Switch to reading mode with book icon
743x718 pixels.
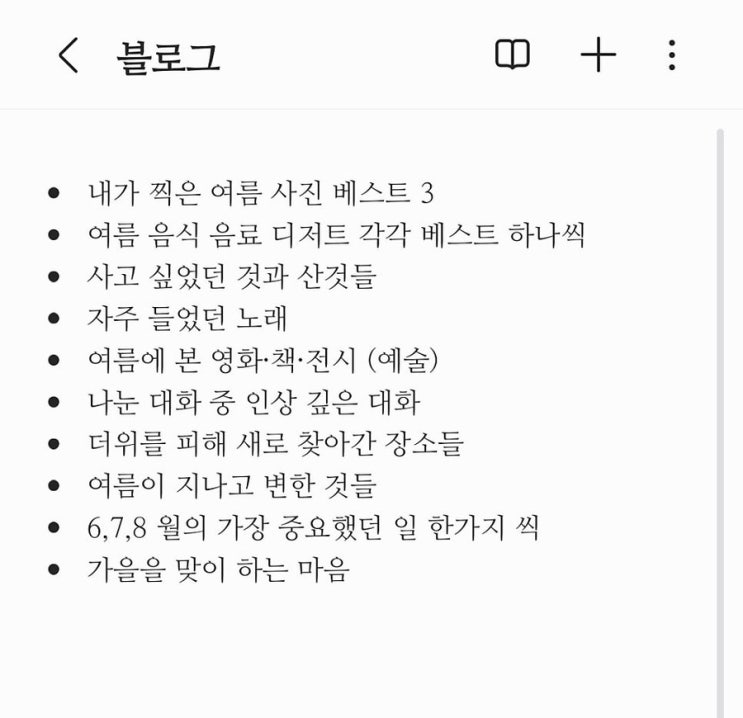[x=512, y=55]
